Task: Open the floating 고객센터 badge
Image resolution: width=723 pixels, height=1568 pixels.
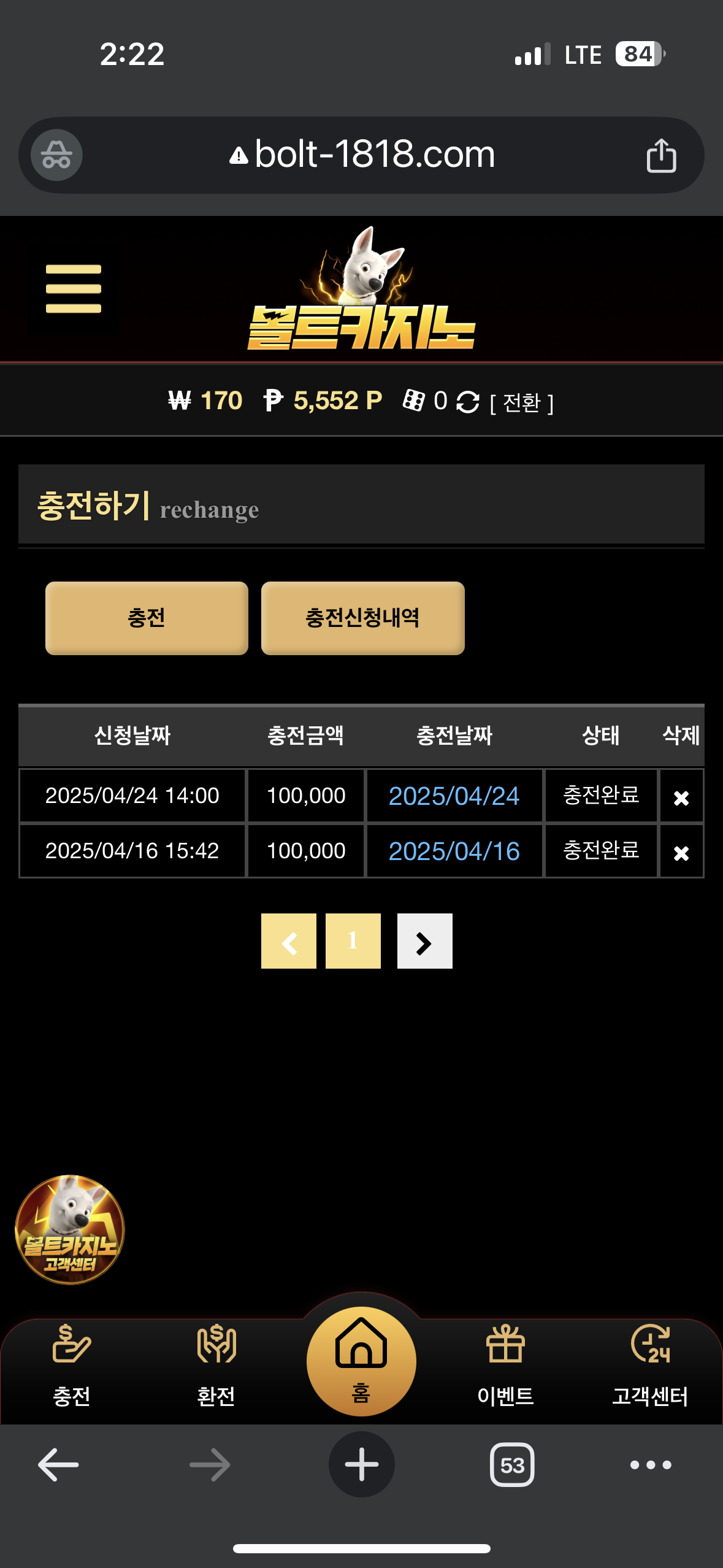Action: [70, 1229]
